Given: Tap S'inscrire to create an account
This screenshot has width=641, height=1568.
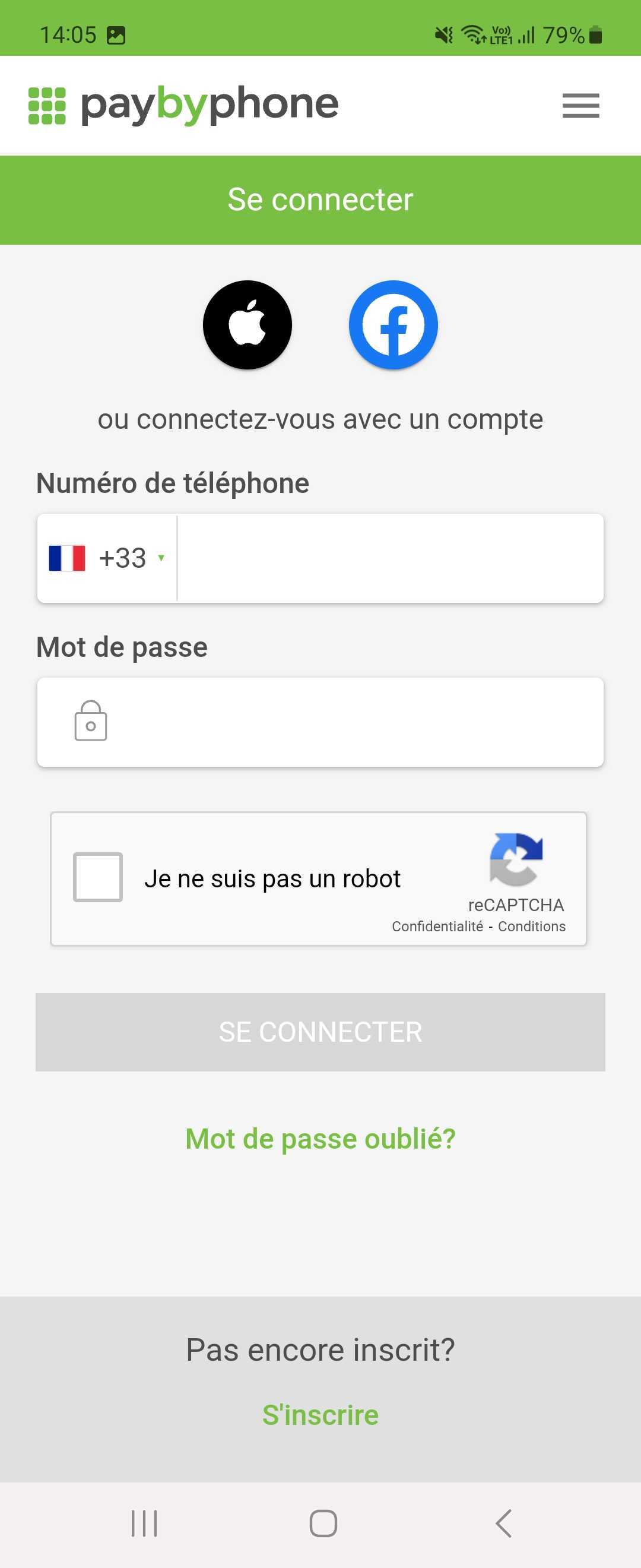Looking at the screenshot, I should coord(320,1415).
